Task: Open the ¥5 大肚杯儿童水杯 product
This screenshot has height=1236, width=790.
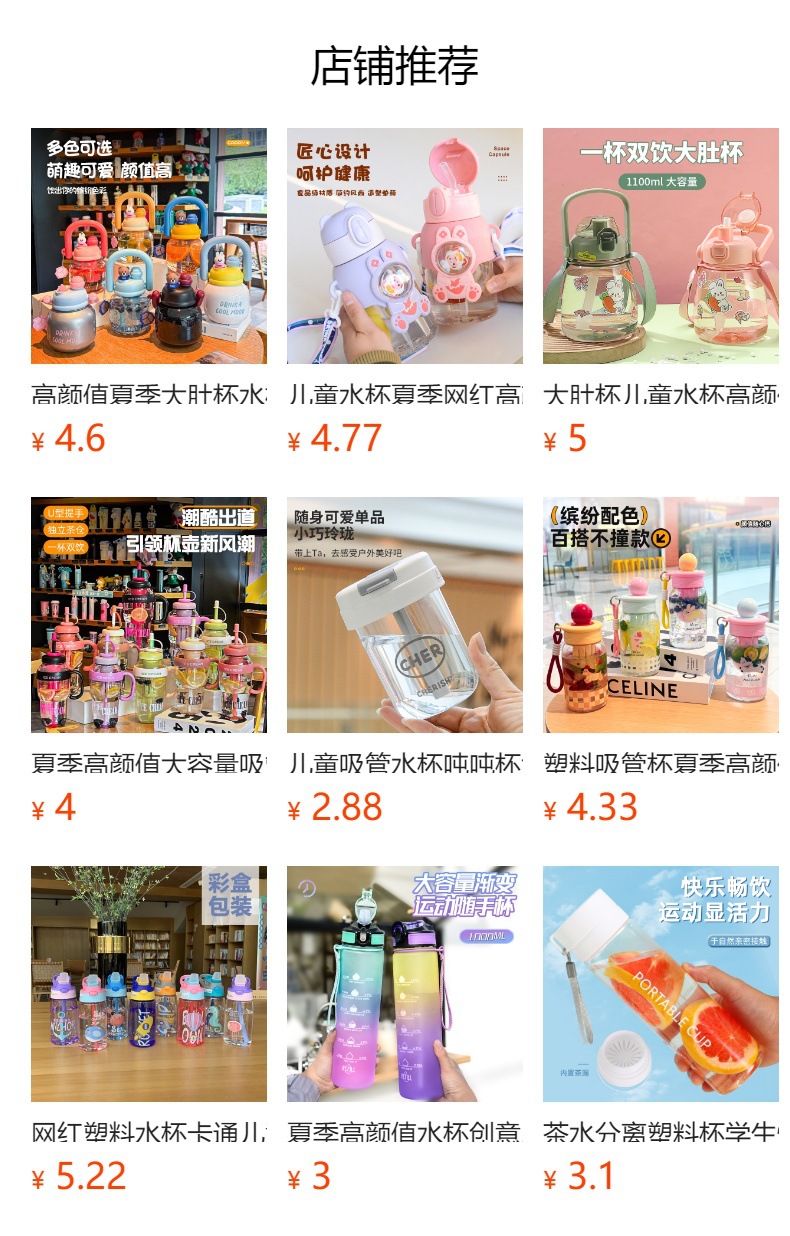Action: click(661, 293)
